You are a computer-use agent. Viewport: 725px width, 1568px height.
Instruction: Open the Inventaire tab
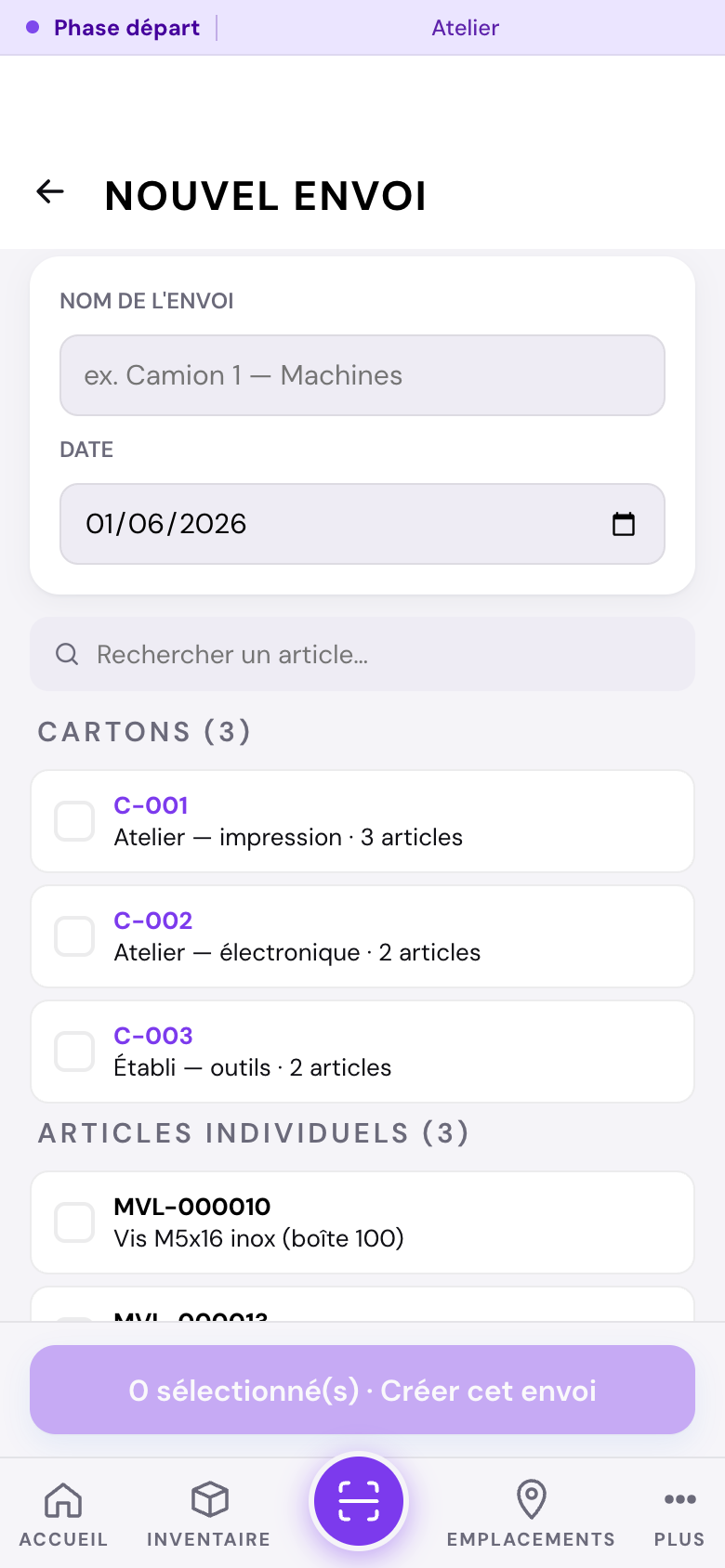click(x=209, y=1514)
